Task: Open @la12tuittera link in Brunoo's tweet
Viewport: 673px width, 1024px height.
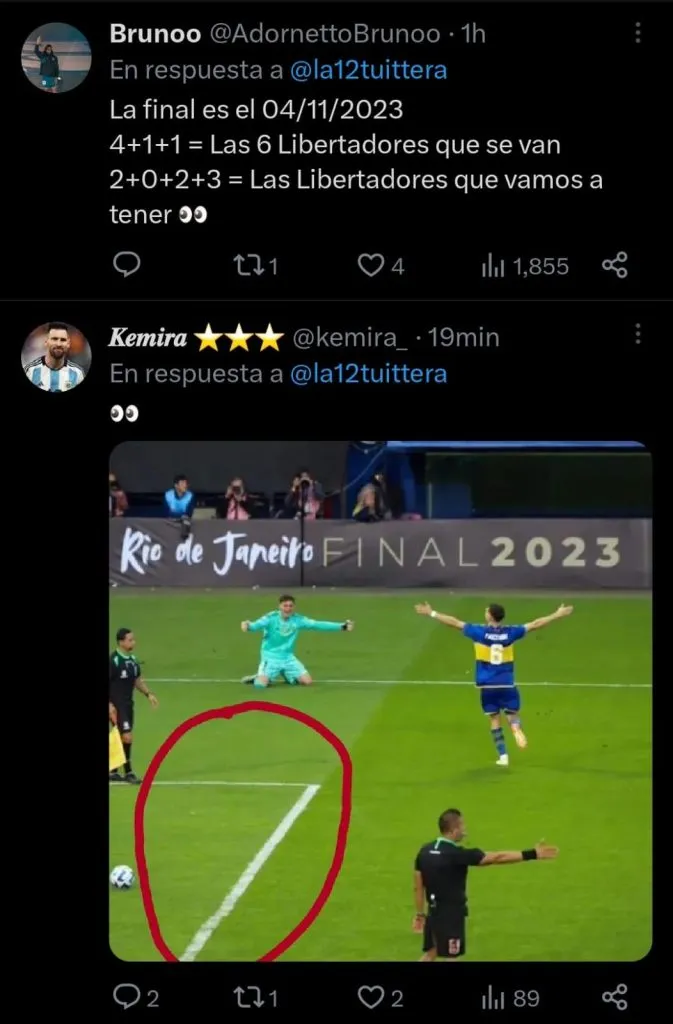Action: click(367, 70)
